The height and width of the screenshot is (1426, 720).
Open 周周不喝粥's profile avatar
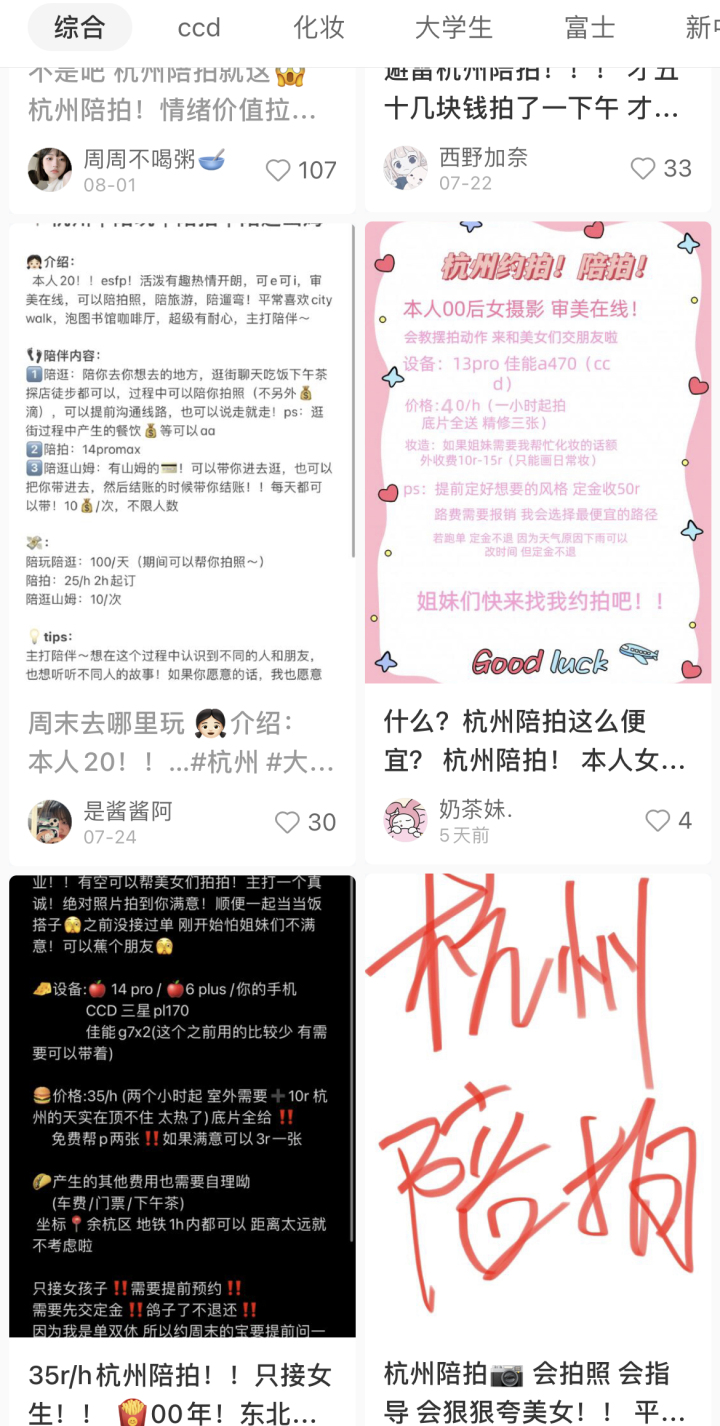point(50,170)
